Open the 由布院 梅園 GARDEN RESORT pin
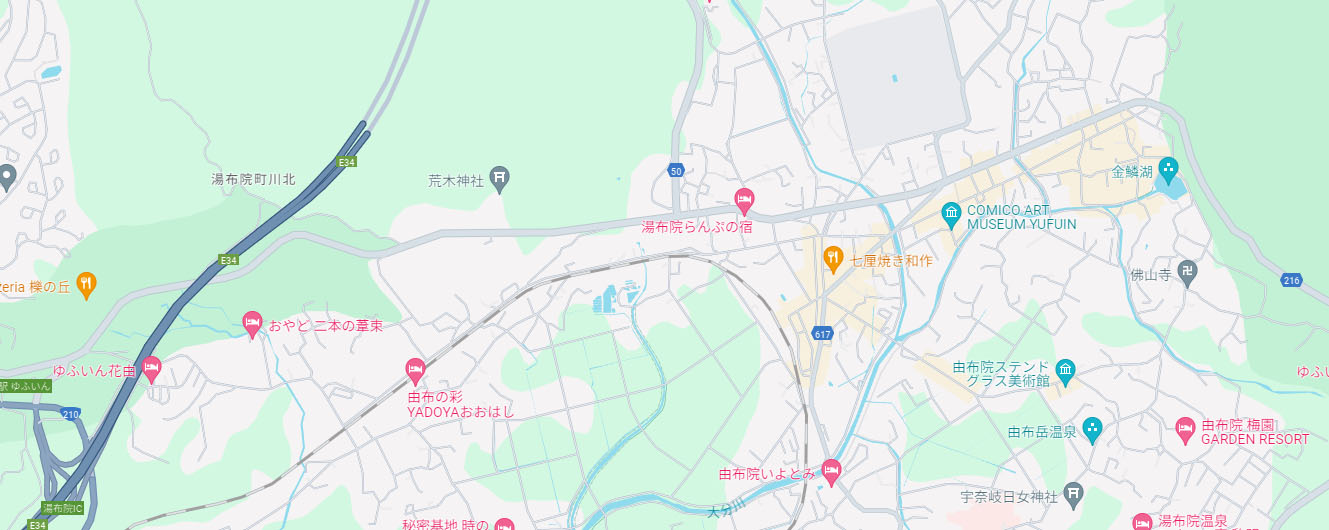Viewport: 1329px width, 530px height. [x=1185, y=430]
